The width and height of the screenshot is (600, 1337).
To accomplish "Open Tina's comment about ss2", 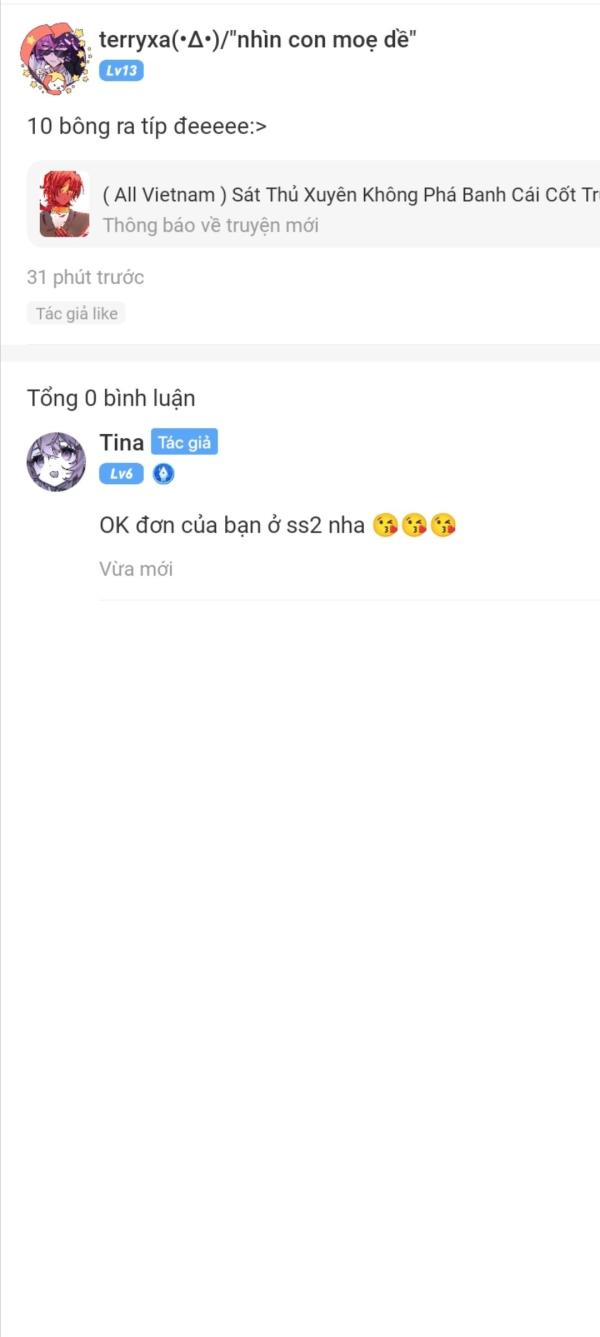I will click(x=277, y=525).
